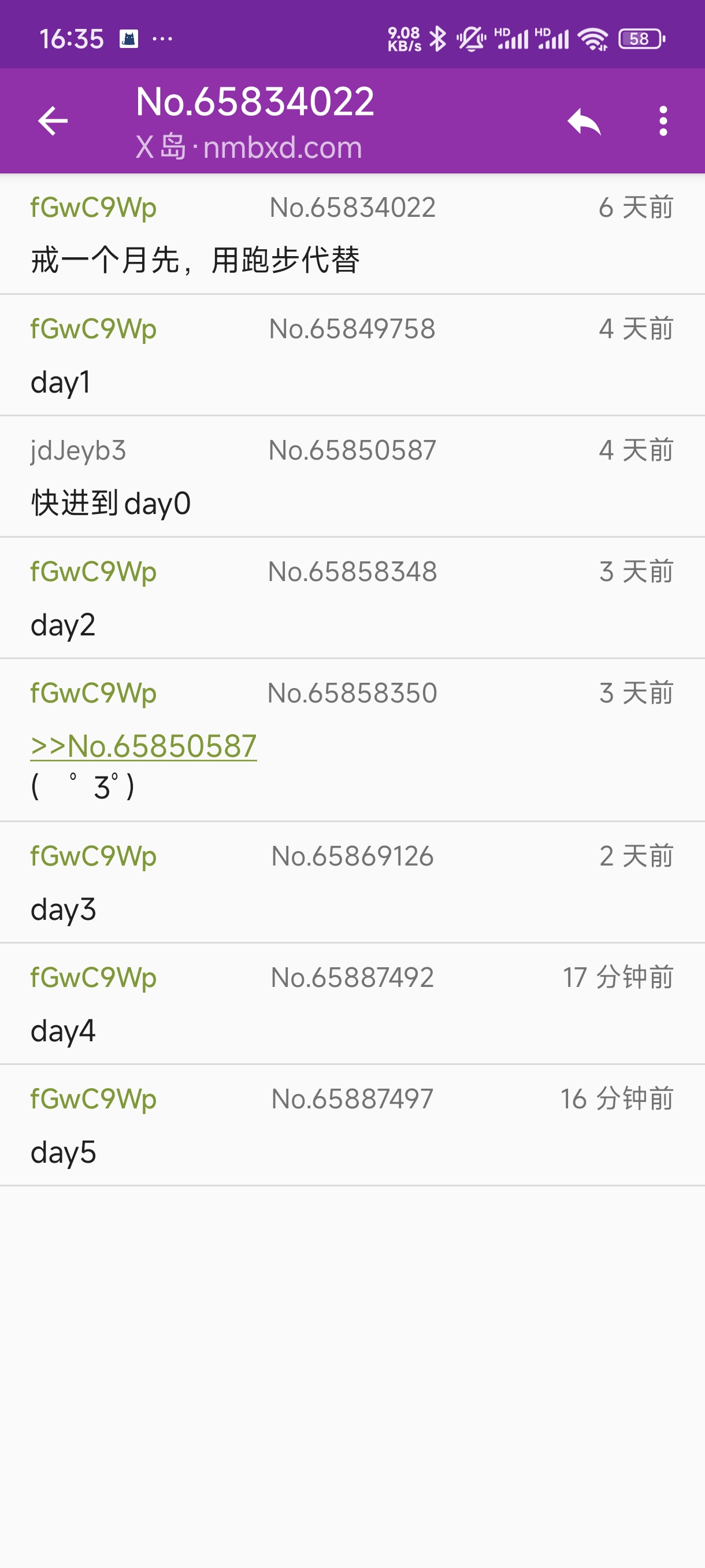Open the quoted link >>No.65850587

(143, 746)
